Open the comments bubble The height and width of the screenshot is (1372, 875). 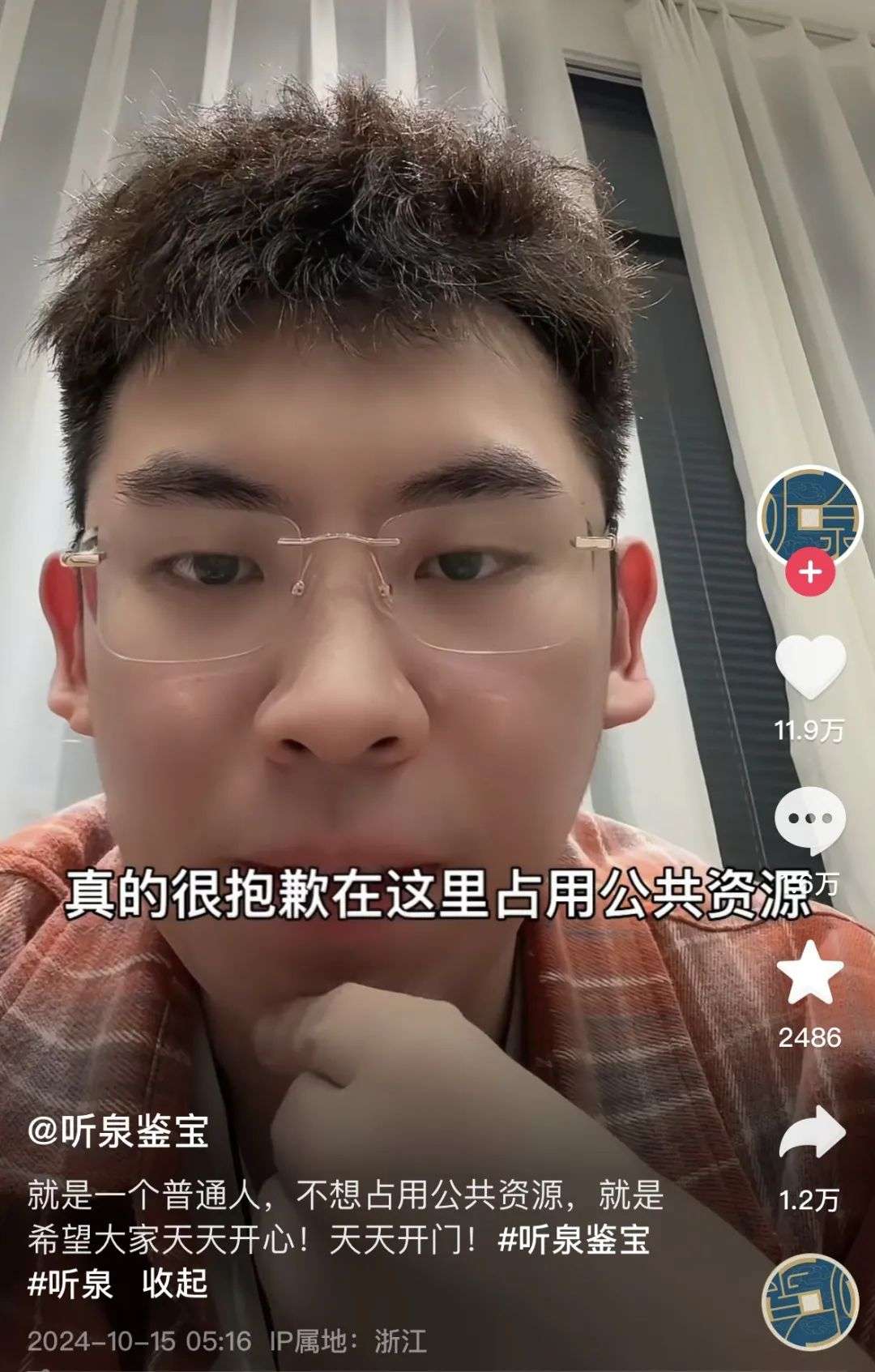[x=809, y=820]
